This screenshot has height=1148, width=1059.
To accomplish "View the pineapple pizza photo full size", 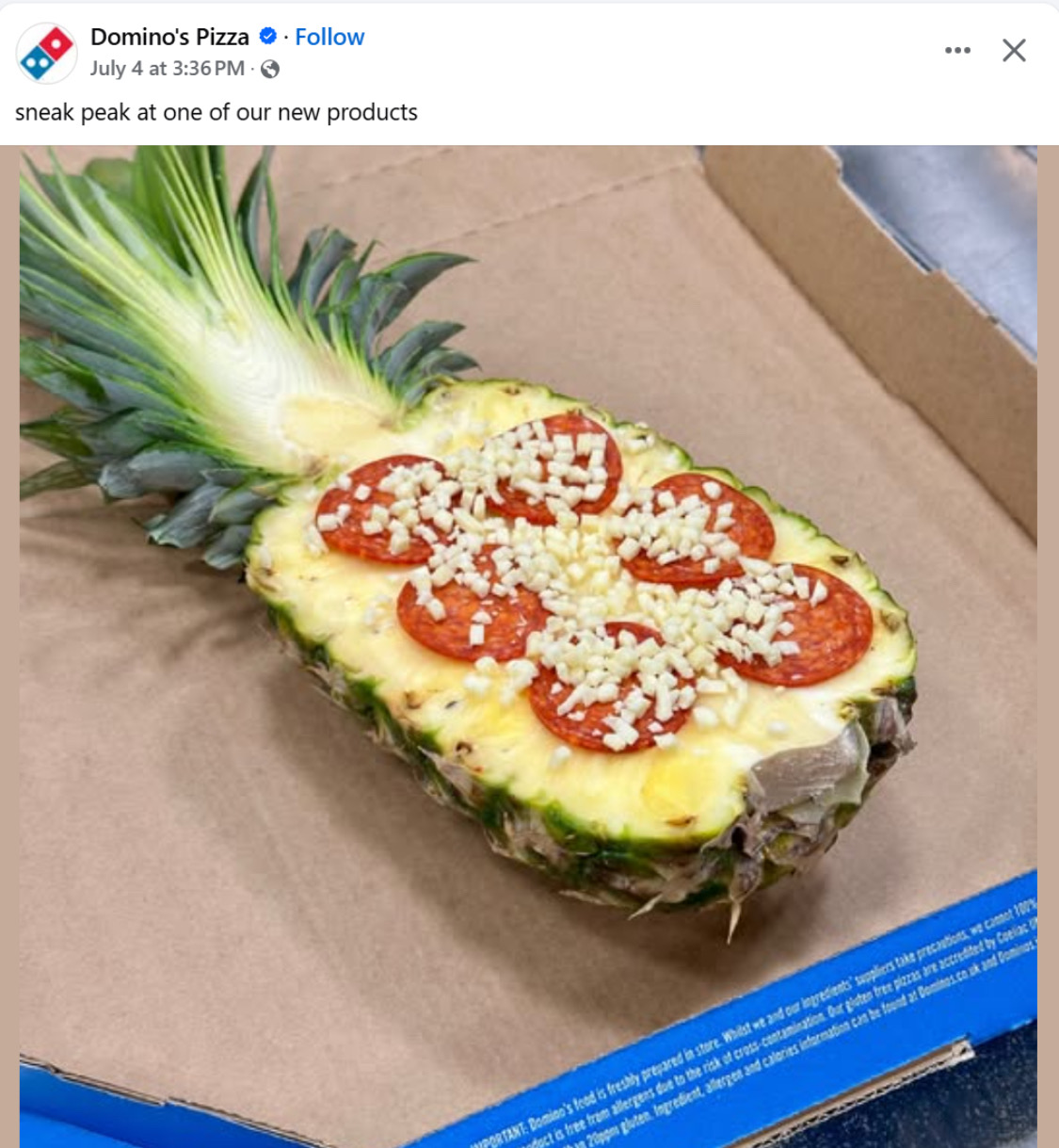I will pyautogui.click(x=528, y=646).
